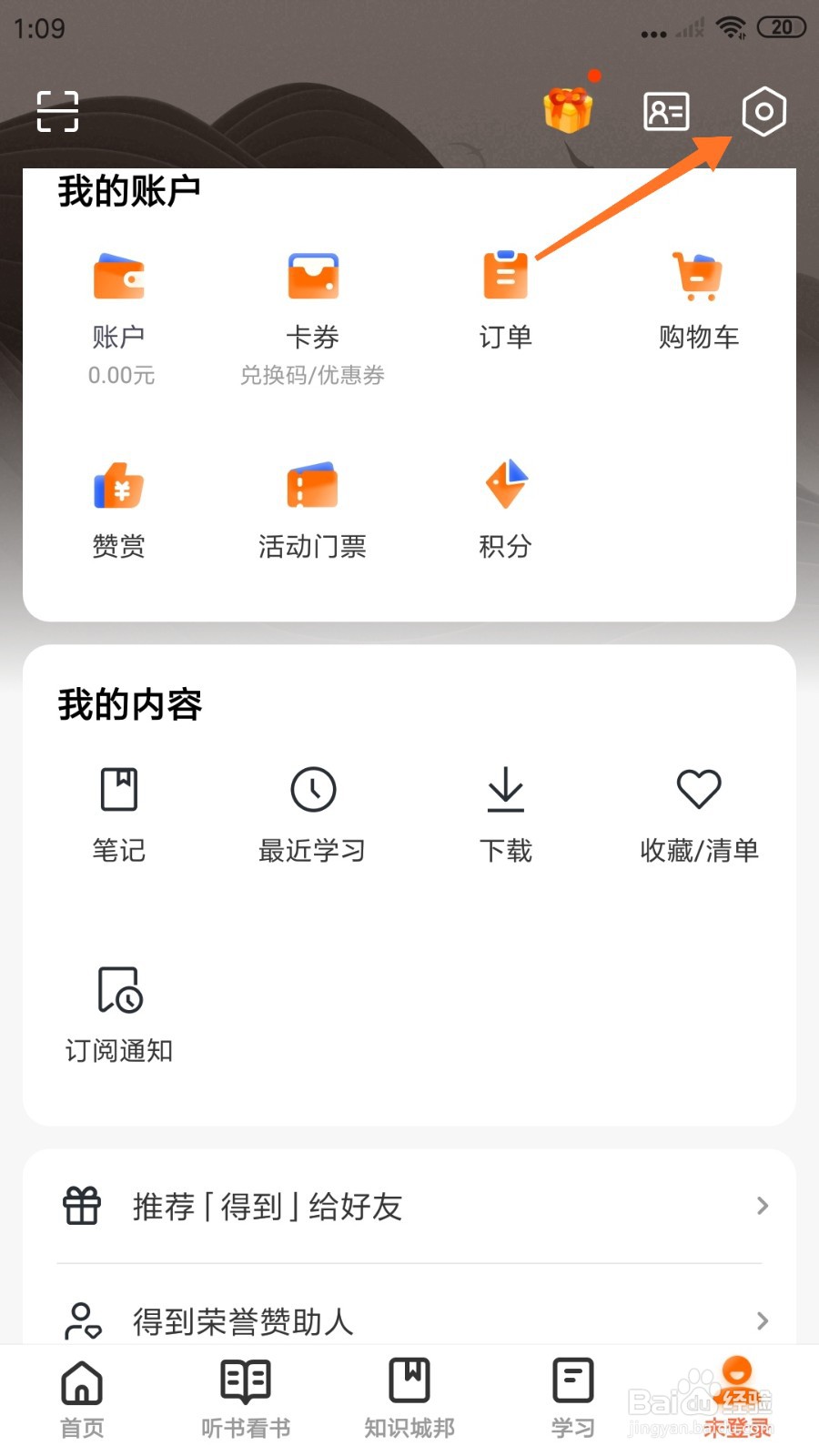Open 笔记 notes
819x1456 pixels.
click(119, 813)
